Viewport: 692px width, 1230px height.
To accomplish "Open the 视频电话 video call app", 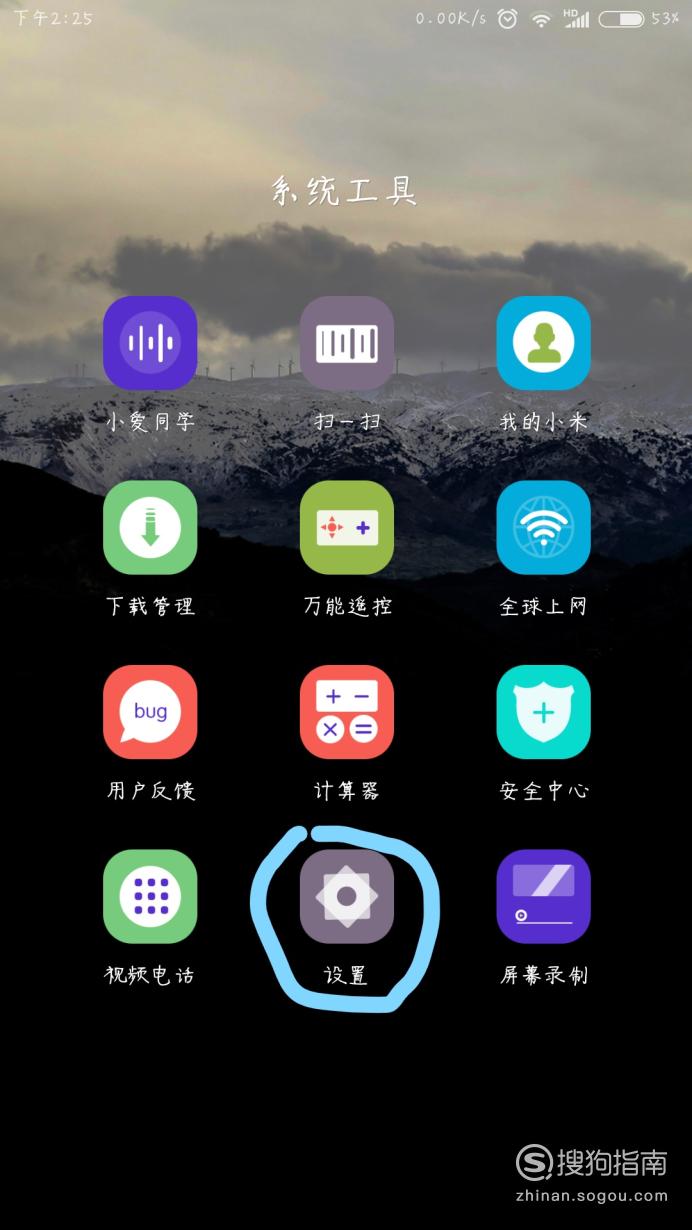I will tap(150, 896).
